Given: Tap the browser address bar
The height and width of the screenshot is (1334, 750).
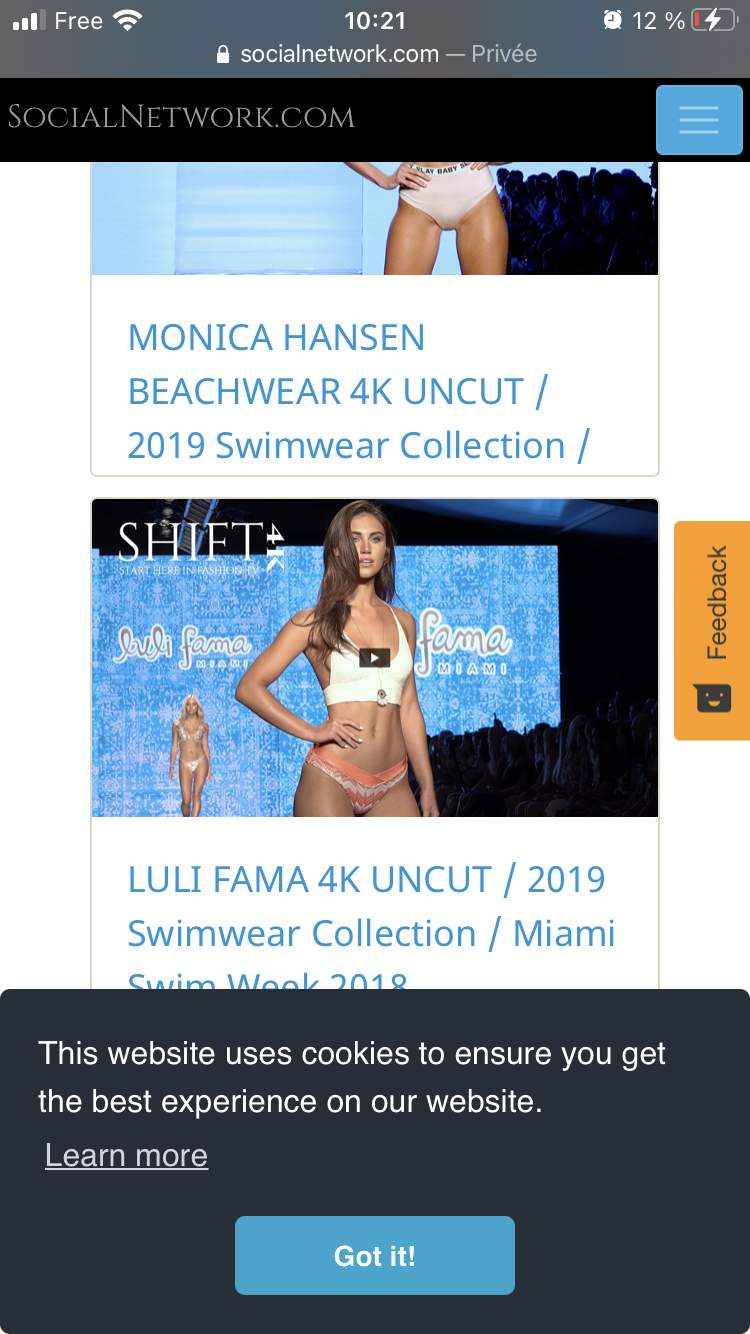Looking at the screenshot, I should [x=376, y=54].
